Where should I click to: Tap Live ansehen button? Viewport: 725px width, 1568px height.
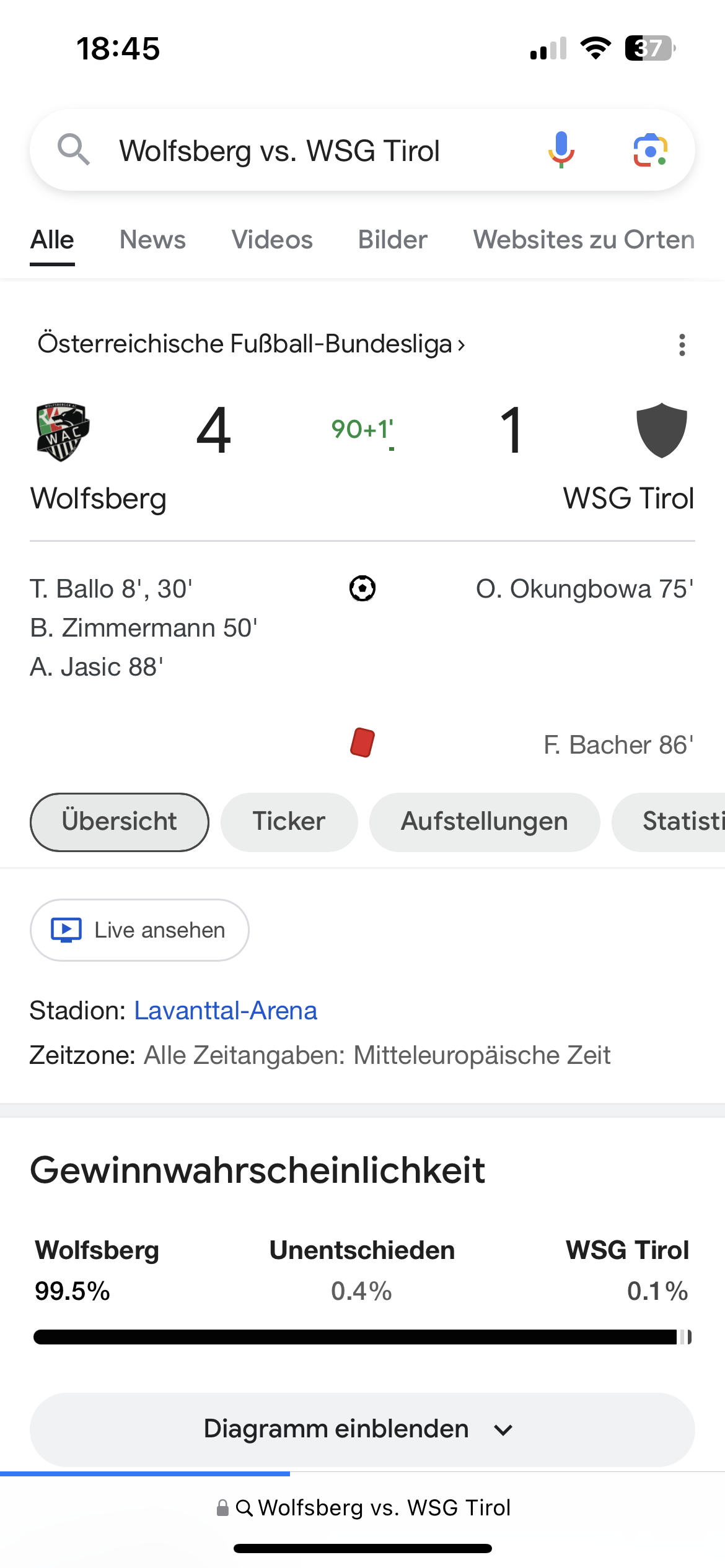(139, 930)
